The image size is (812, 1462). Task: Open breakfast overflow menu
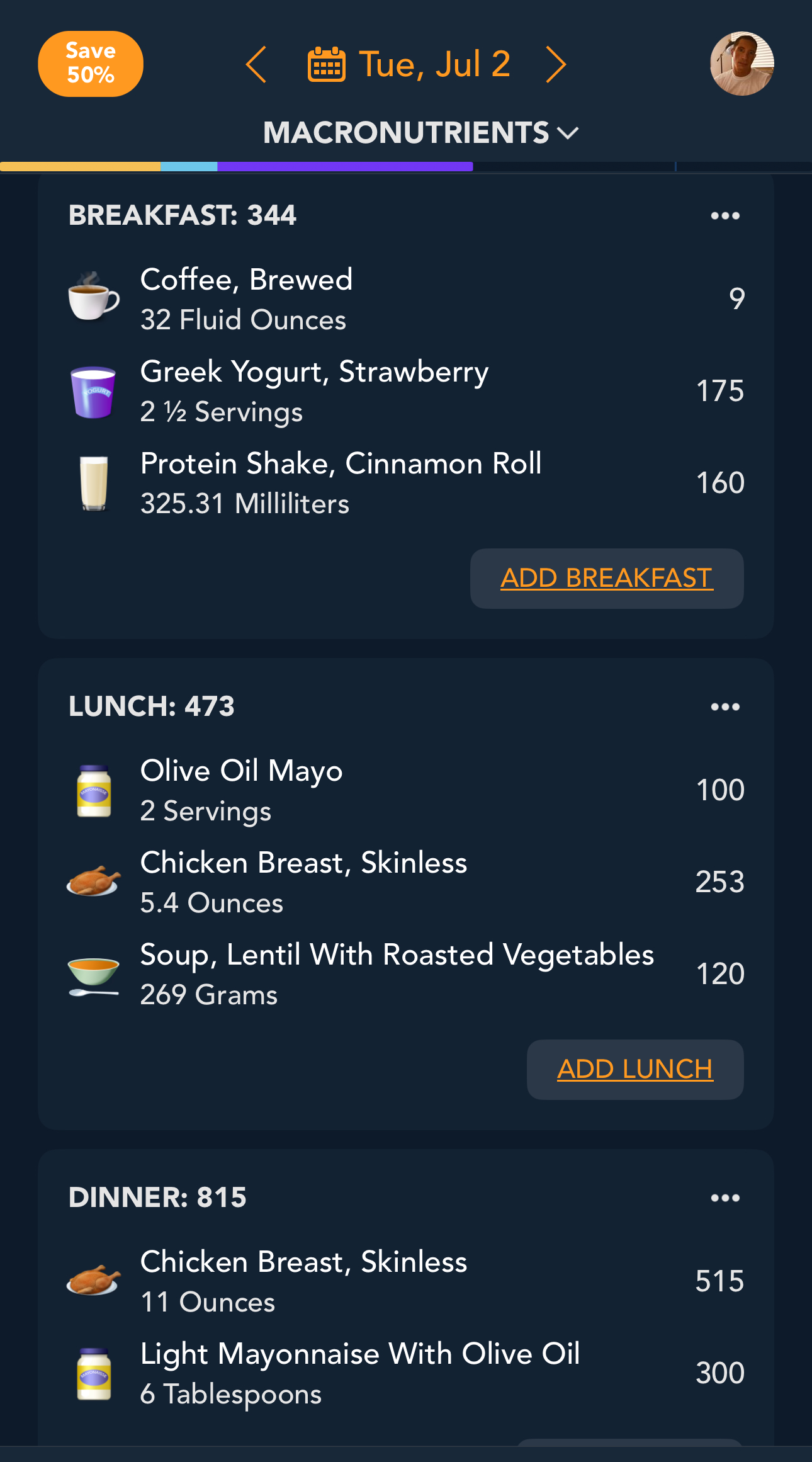pyautogui.click(x=725, y=216)
